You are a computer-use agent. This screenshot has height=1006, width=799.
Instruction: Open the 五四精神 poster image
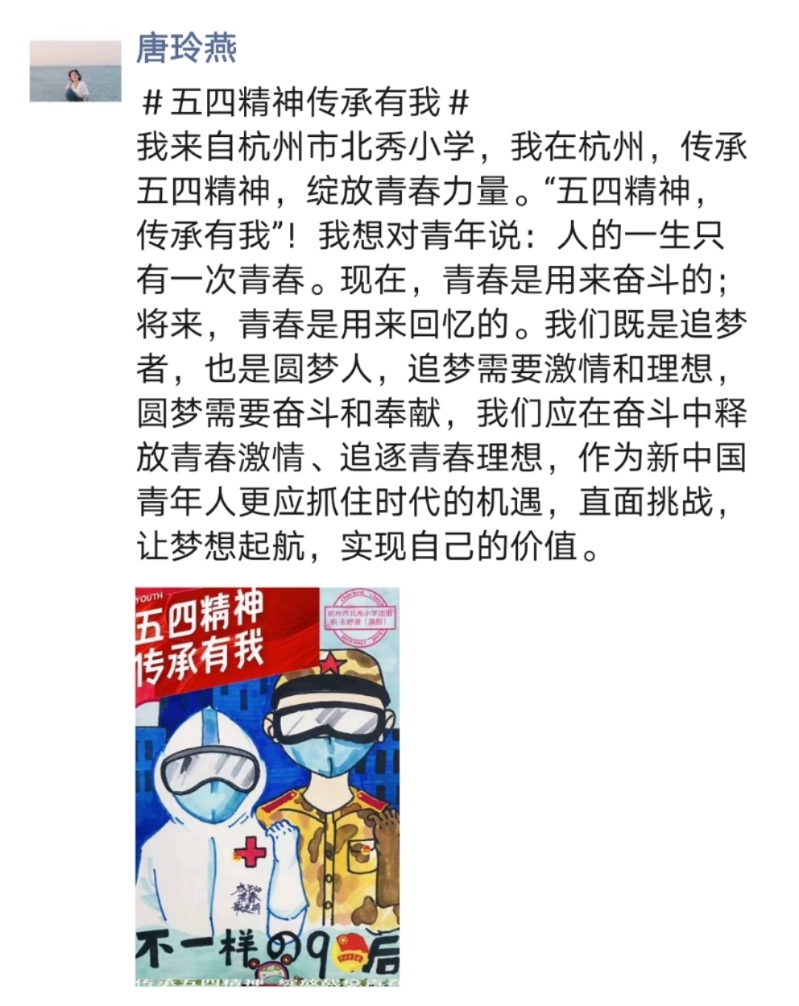point(267,785)
